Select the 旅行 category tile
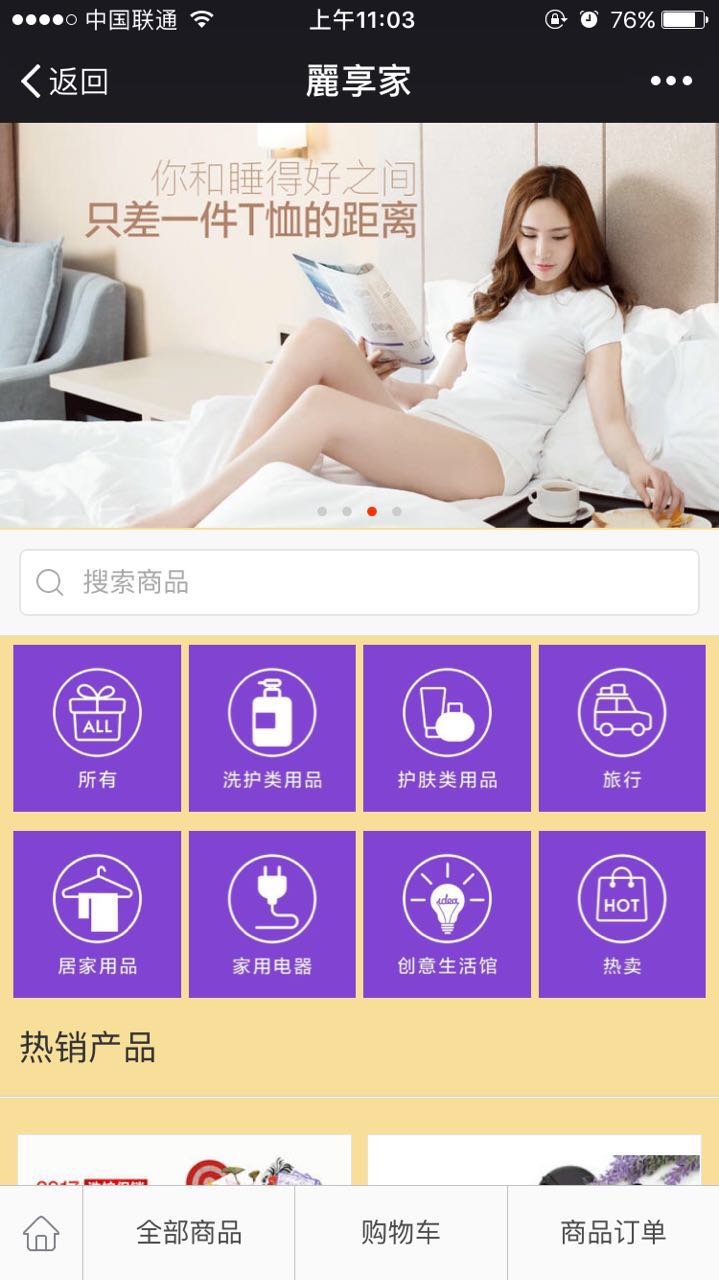The width and height of the screenshot is (719, 1280). click(622, 728)
